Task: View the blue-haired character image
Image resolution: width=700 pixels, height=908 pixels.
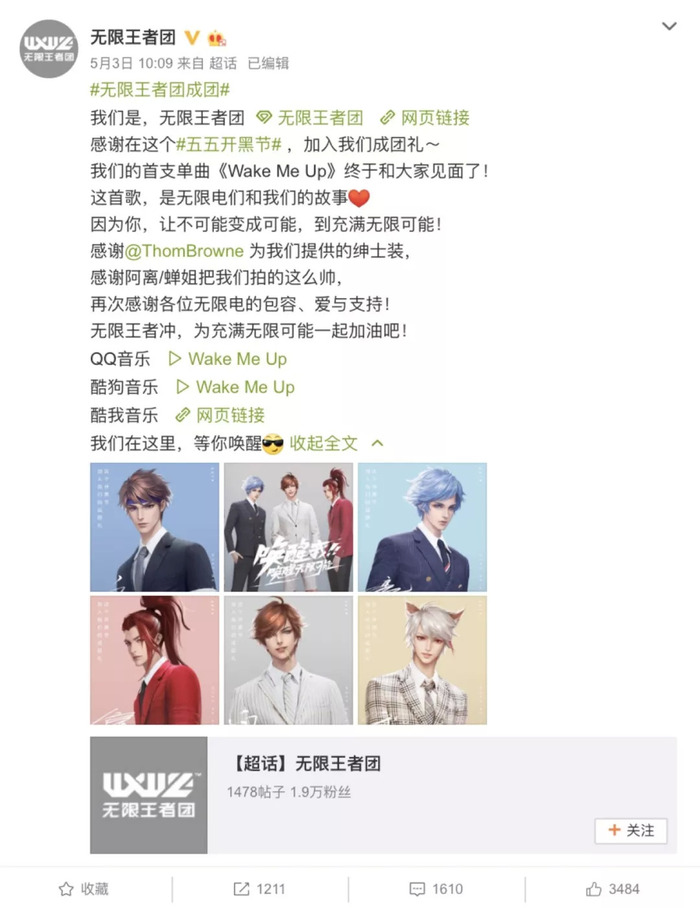Action: pyautogui.click(x=422, y=527)
